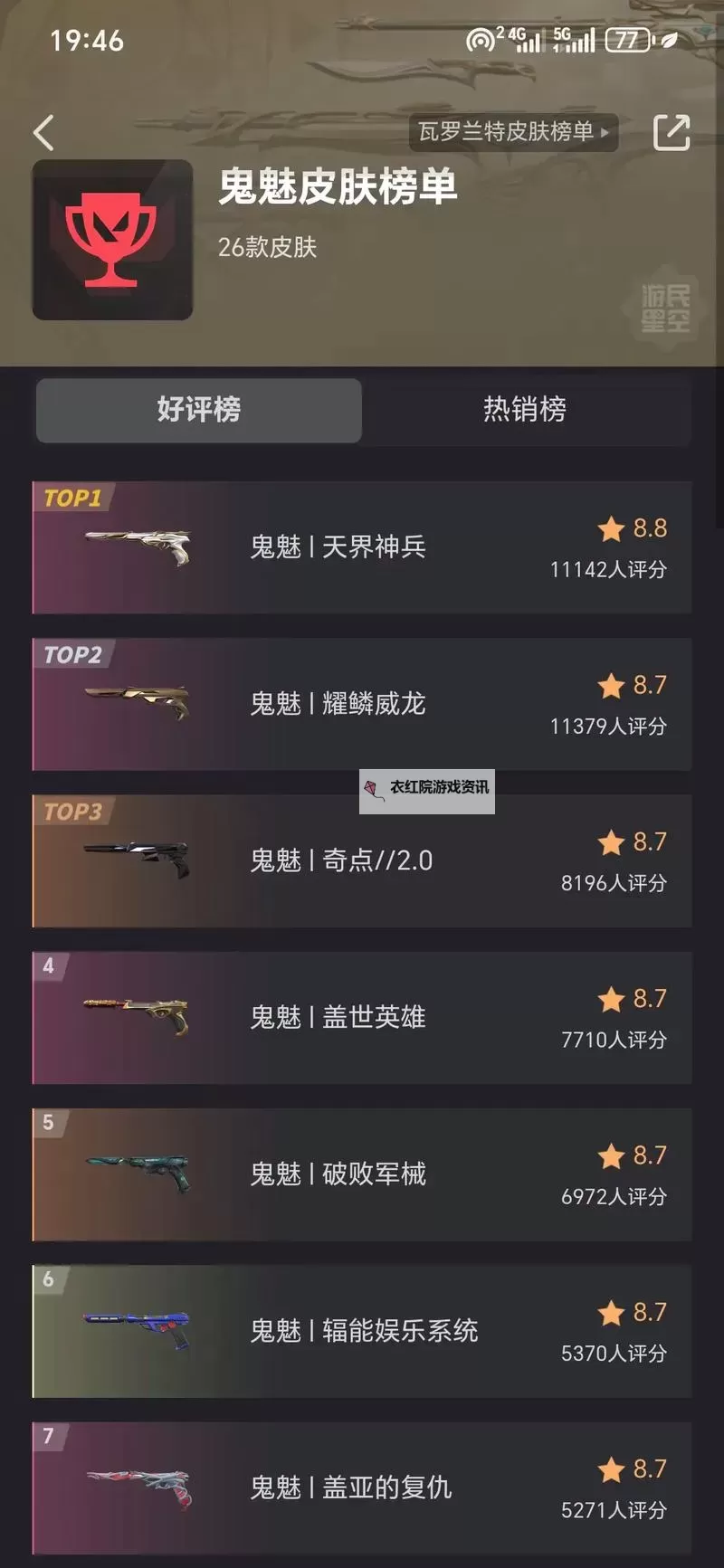Image resolution: width=724 pixels, height=1568 pixels.
Task: Expand the TOP1 entry 鬼魅 | 天界神兵
Action: 362,547
